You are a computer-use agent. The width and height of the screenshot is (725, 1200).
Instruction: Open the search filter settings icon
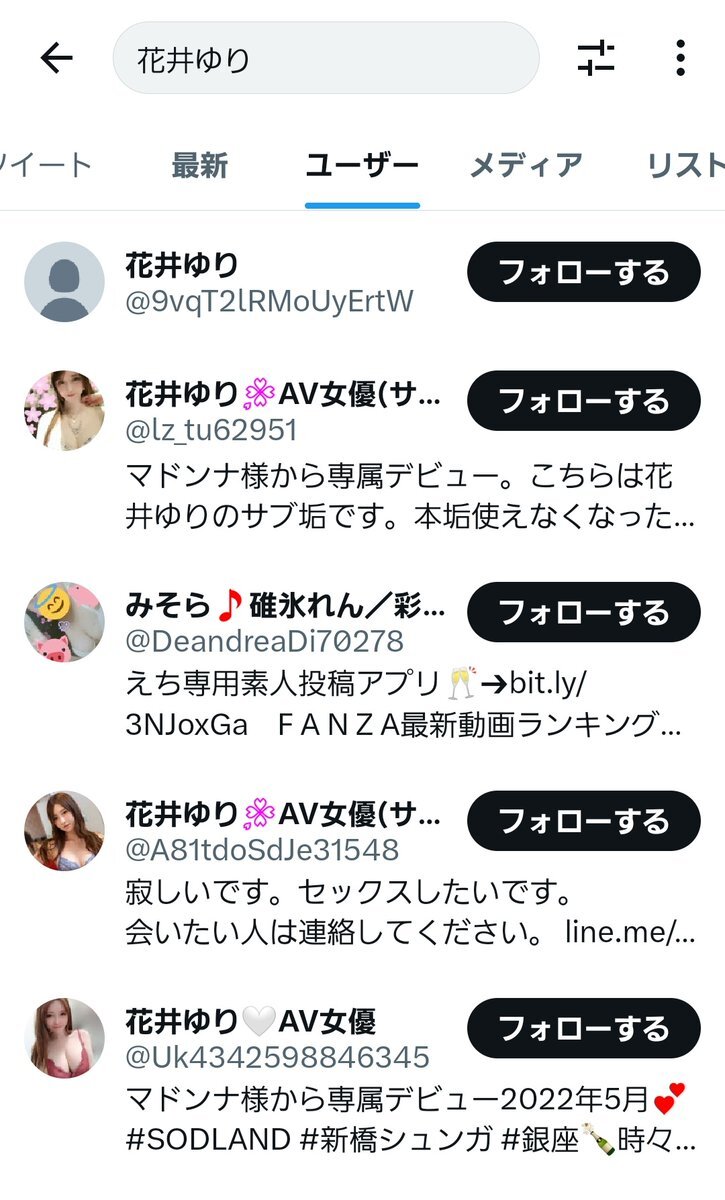[597, 59]
